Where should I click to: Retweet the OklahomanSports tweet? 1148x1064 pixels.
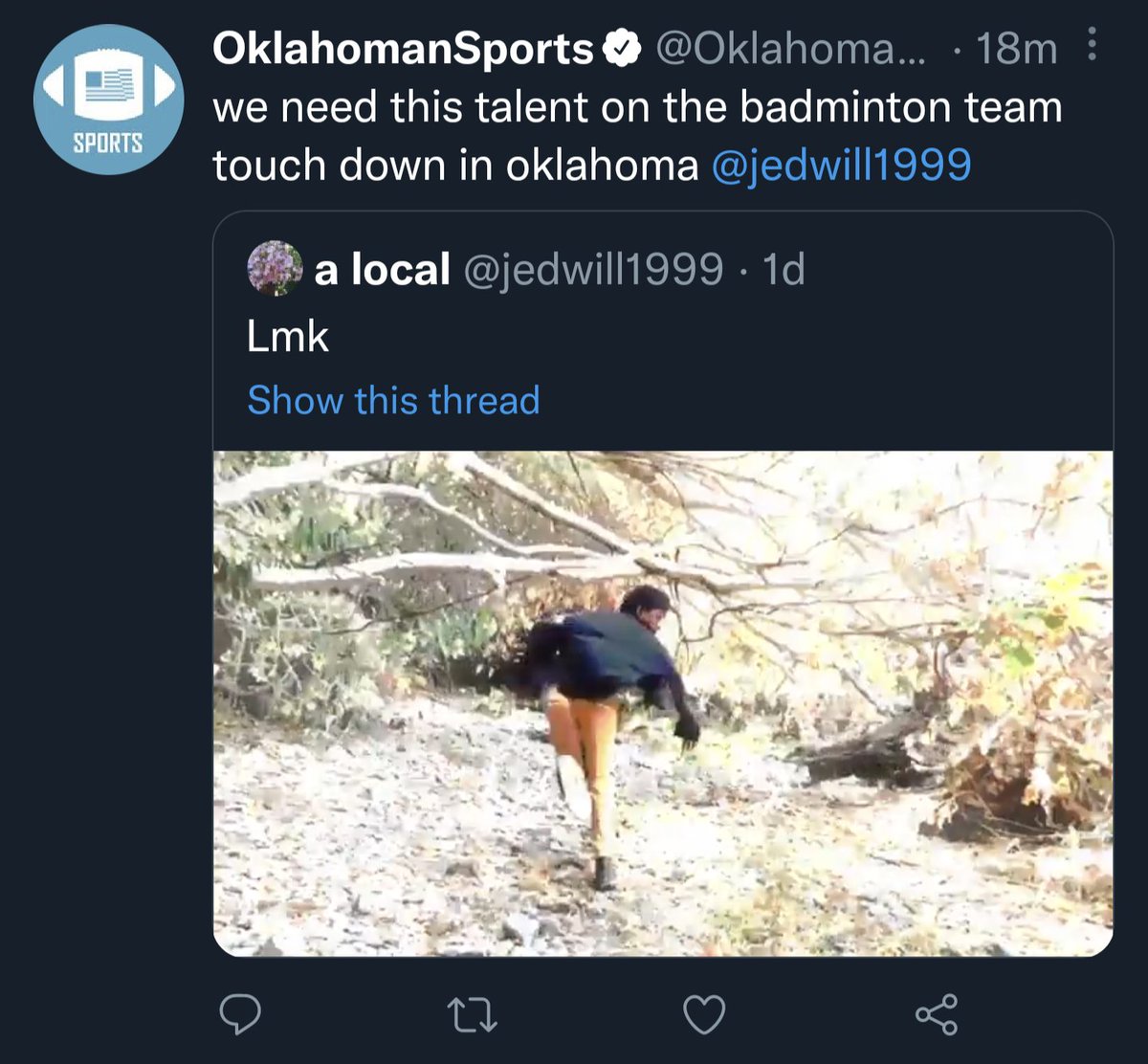475,1014
